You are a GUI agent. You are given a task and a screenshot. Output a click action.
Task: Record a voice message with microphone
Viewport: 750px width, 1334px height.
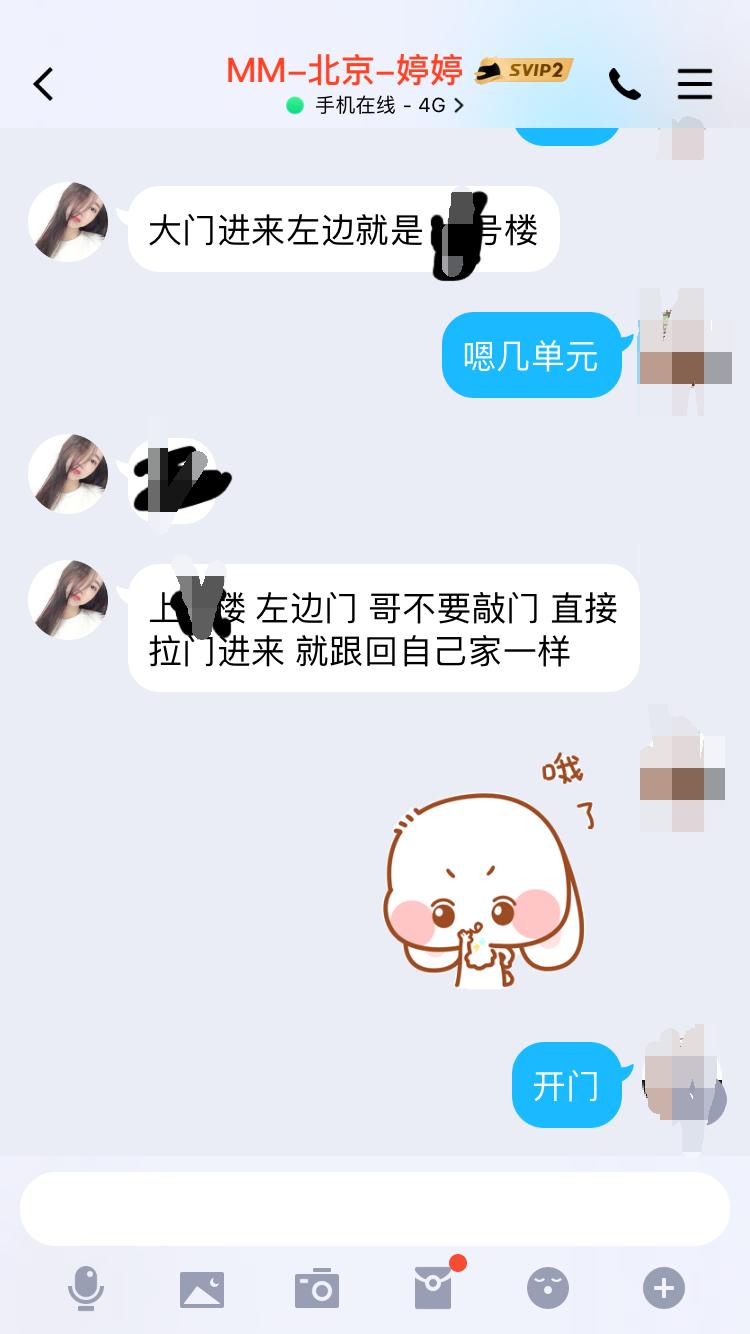point(86,1288)
